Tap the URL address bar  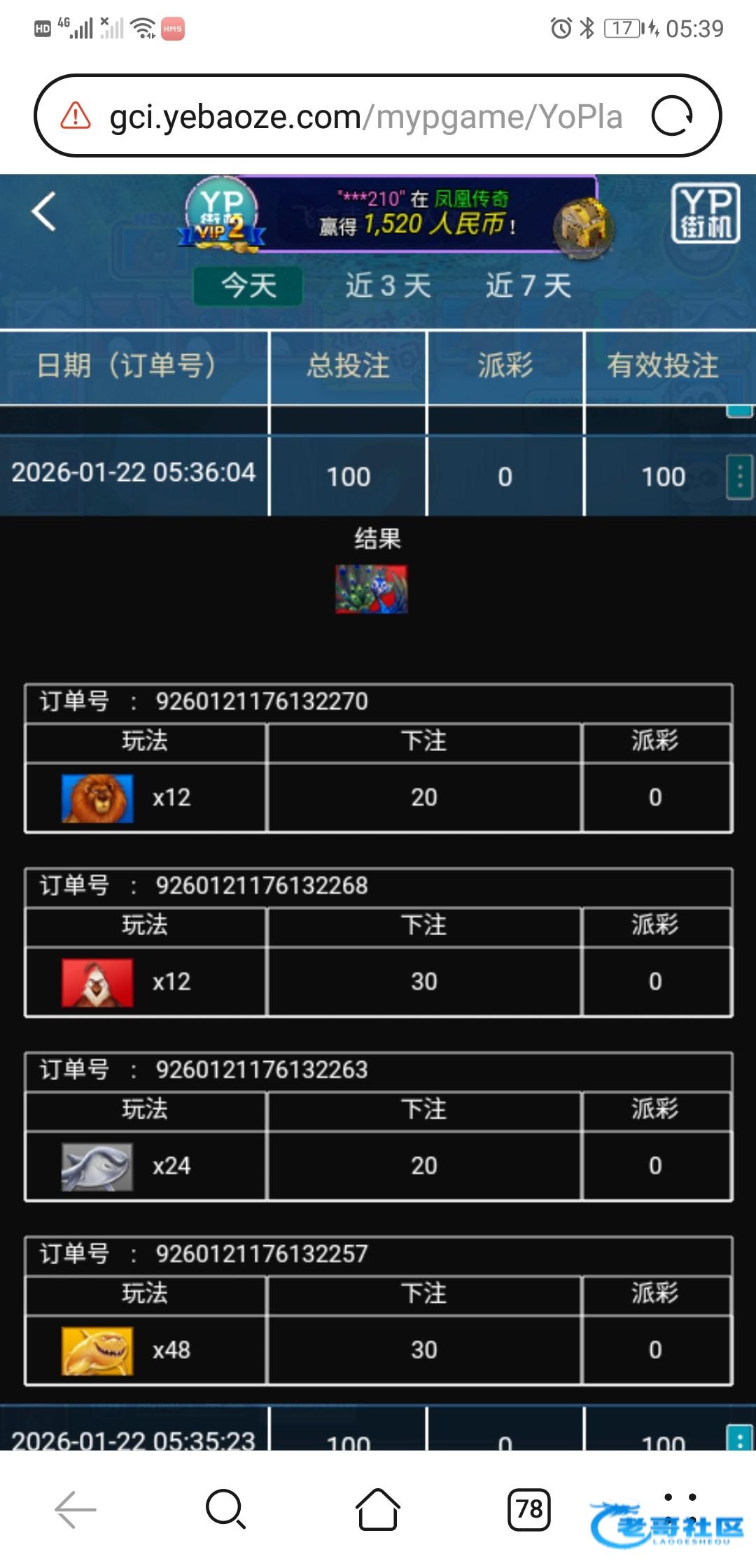point(364,116)
